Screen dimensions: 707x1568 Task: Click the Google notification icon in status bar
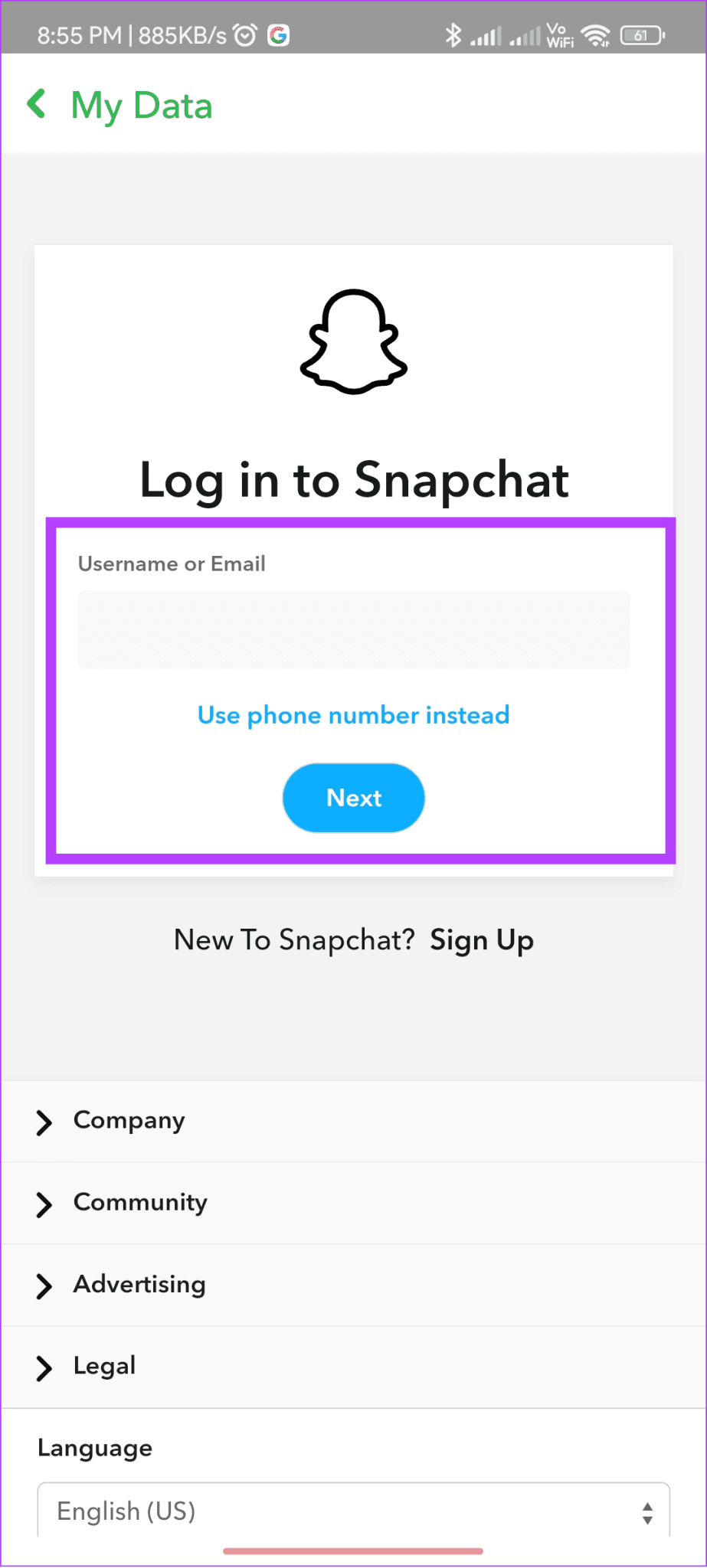pos(279,34)
